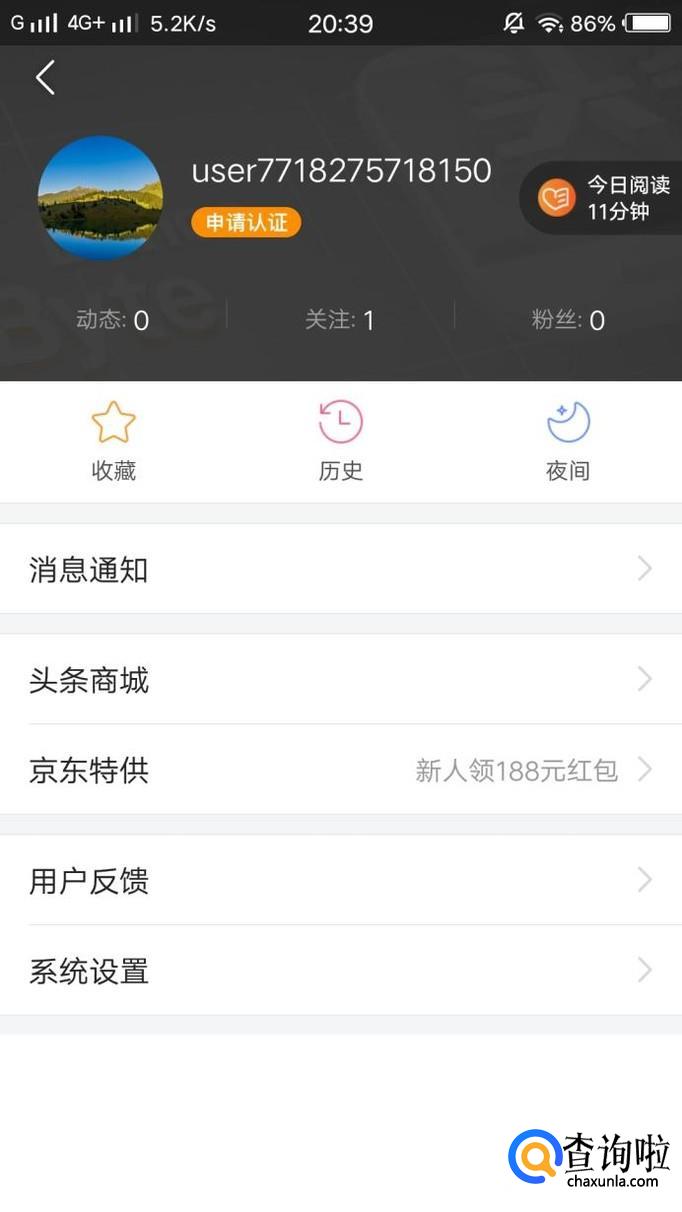Open 收藏 favorites
Viewport: 682px width, 1212px height.
click(x=113, y=441)
